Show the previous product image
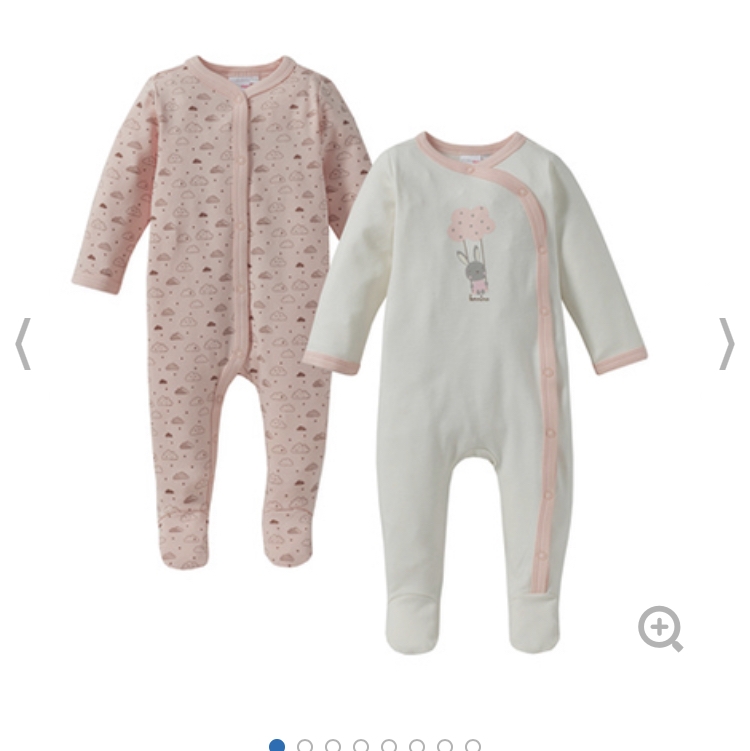This screenshot has width=750, height=751. click(x=23, y=344)
